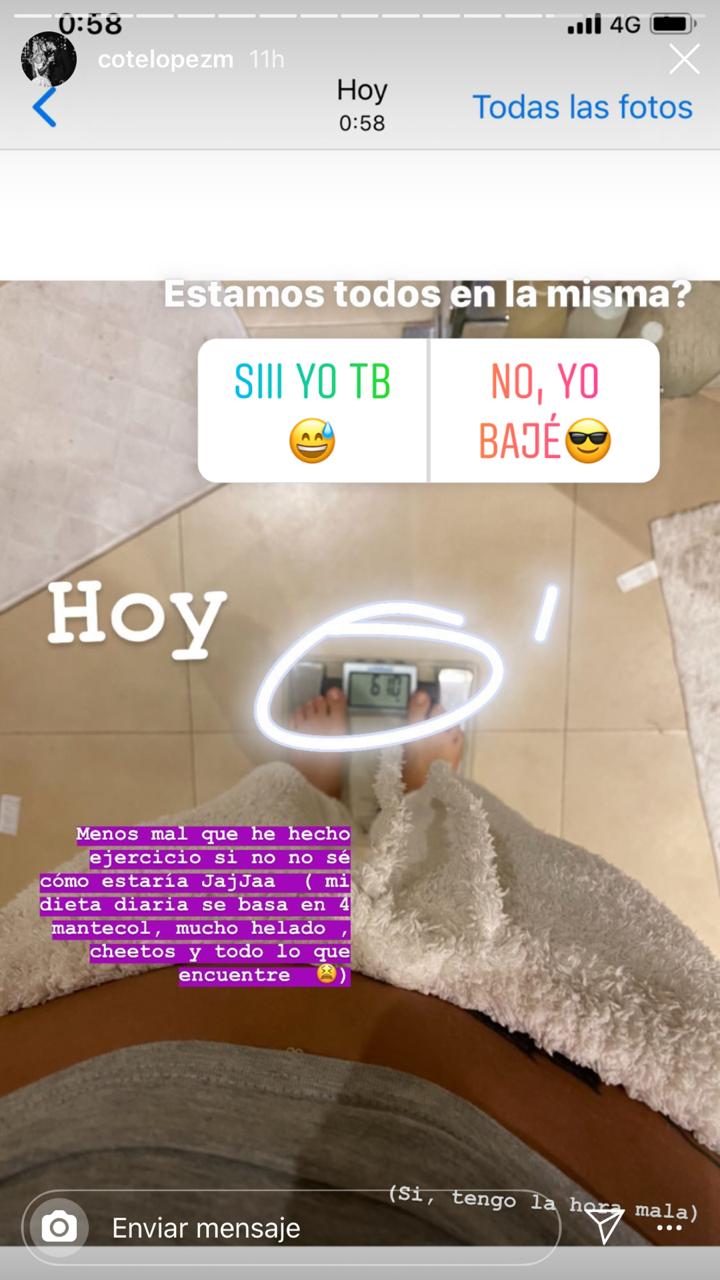
Task: Share this story via the paper plane
Action: pyautogui.click(x=604, y=1225)
